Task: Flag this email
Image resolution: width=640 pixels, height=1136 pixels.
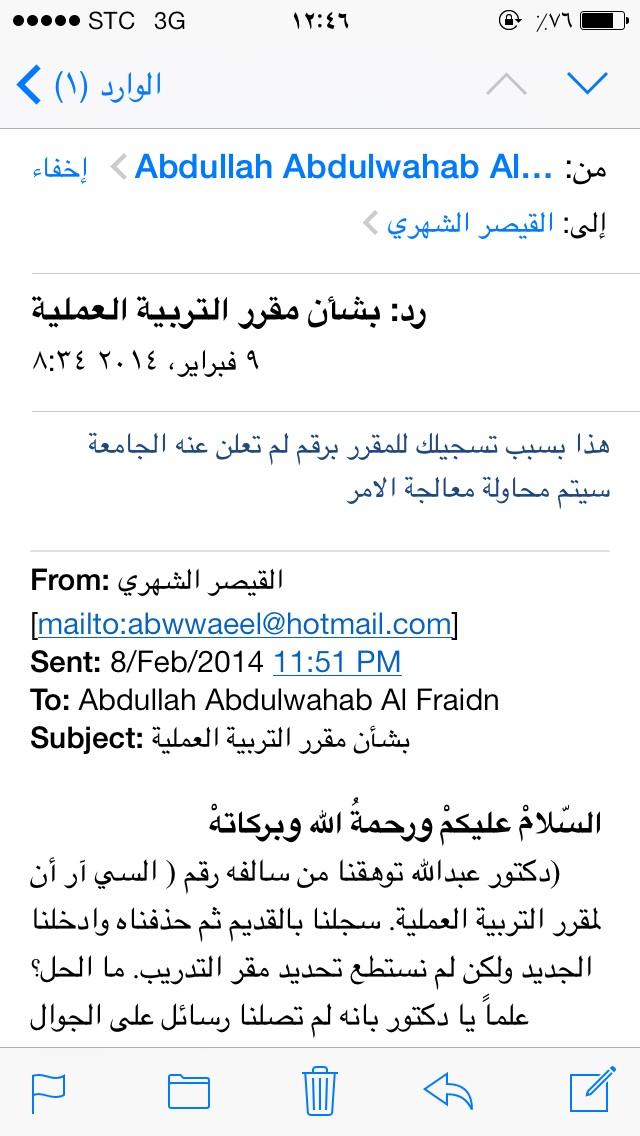Action: (x=49, y=1092)
